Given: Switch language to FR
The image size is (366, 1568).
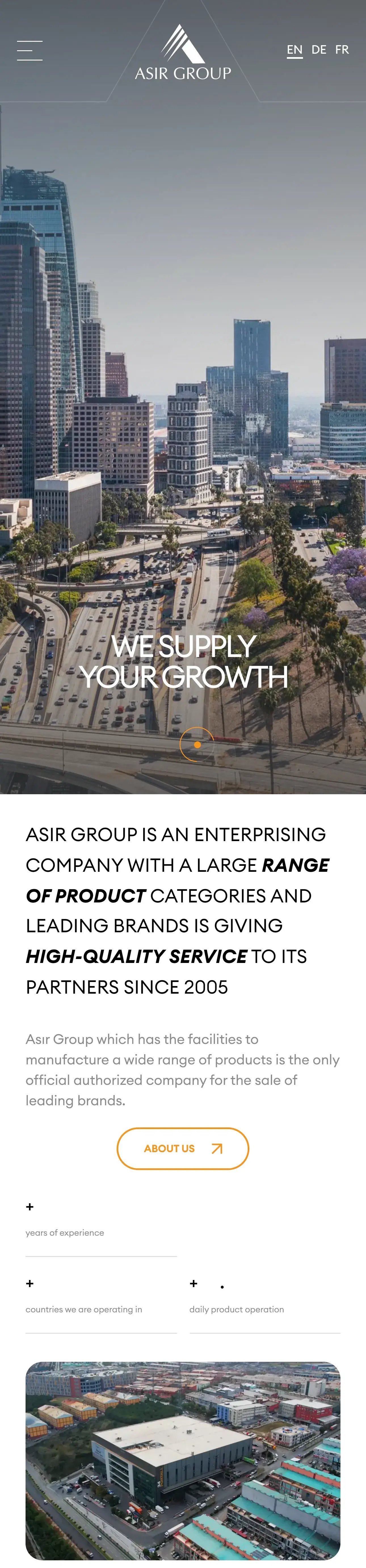Looking at the screenshot, I should point(342,50).
